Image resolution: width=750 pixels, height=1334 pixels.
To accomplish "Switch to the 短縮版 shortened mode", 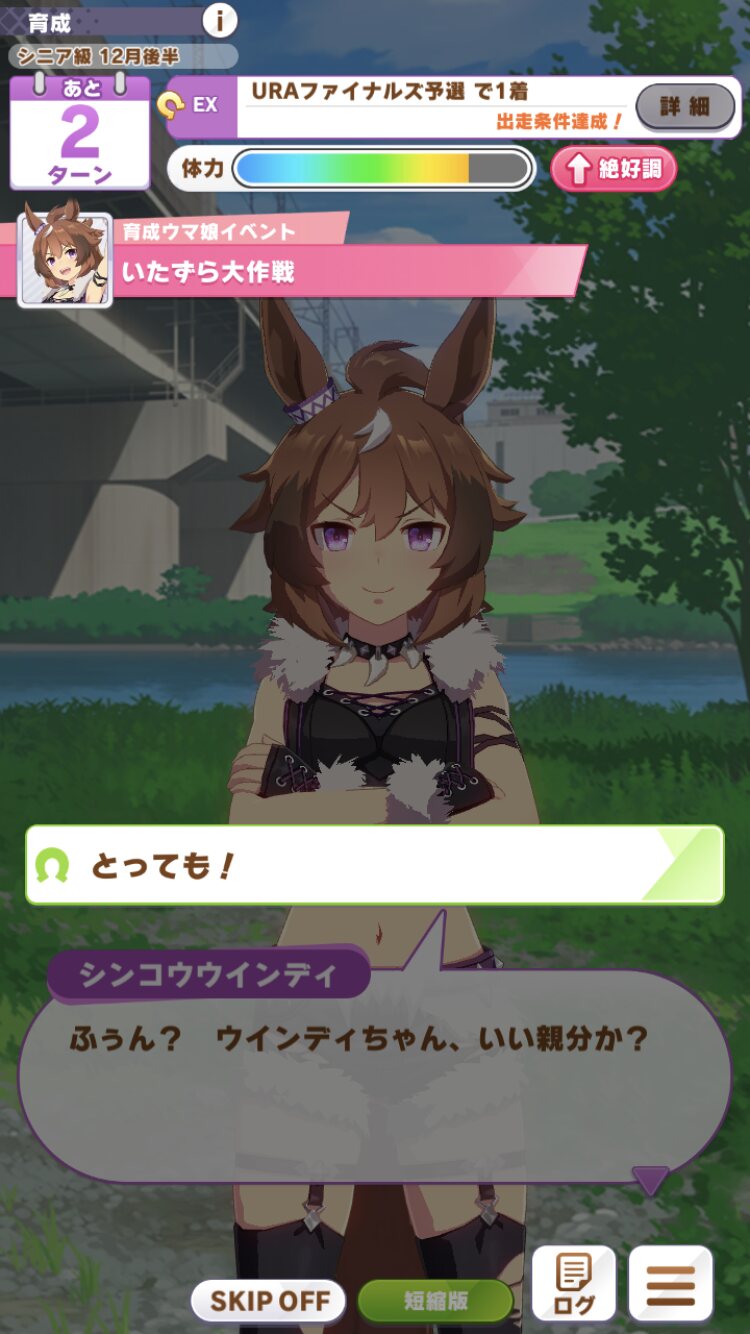I will pyautogui.click(x=436, y=1300).
